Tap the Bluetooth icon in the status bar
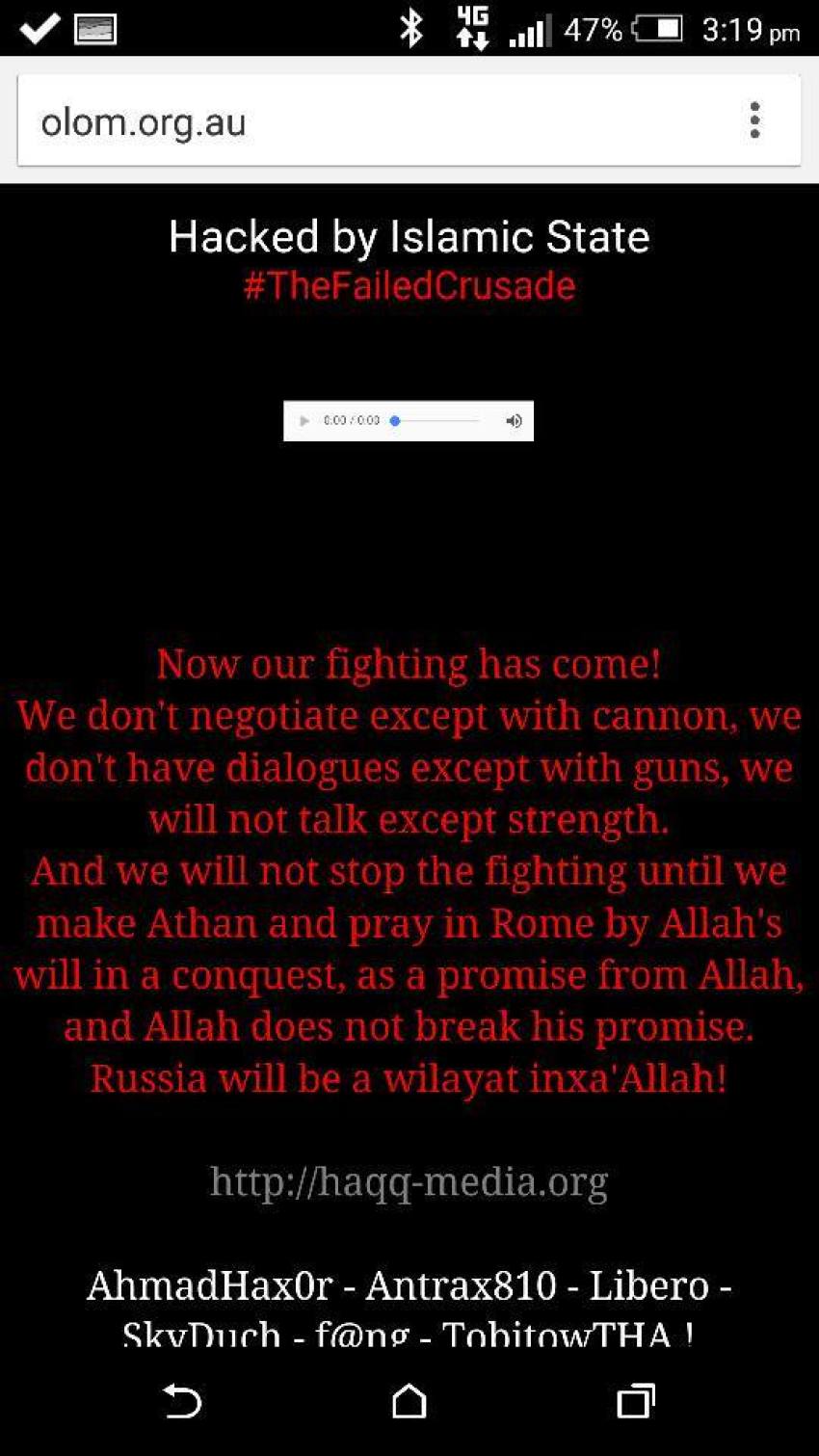819x1456 pixels. (412, 29)
